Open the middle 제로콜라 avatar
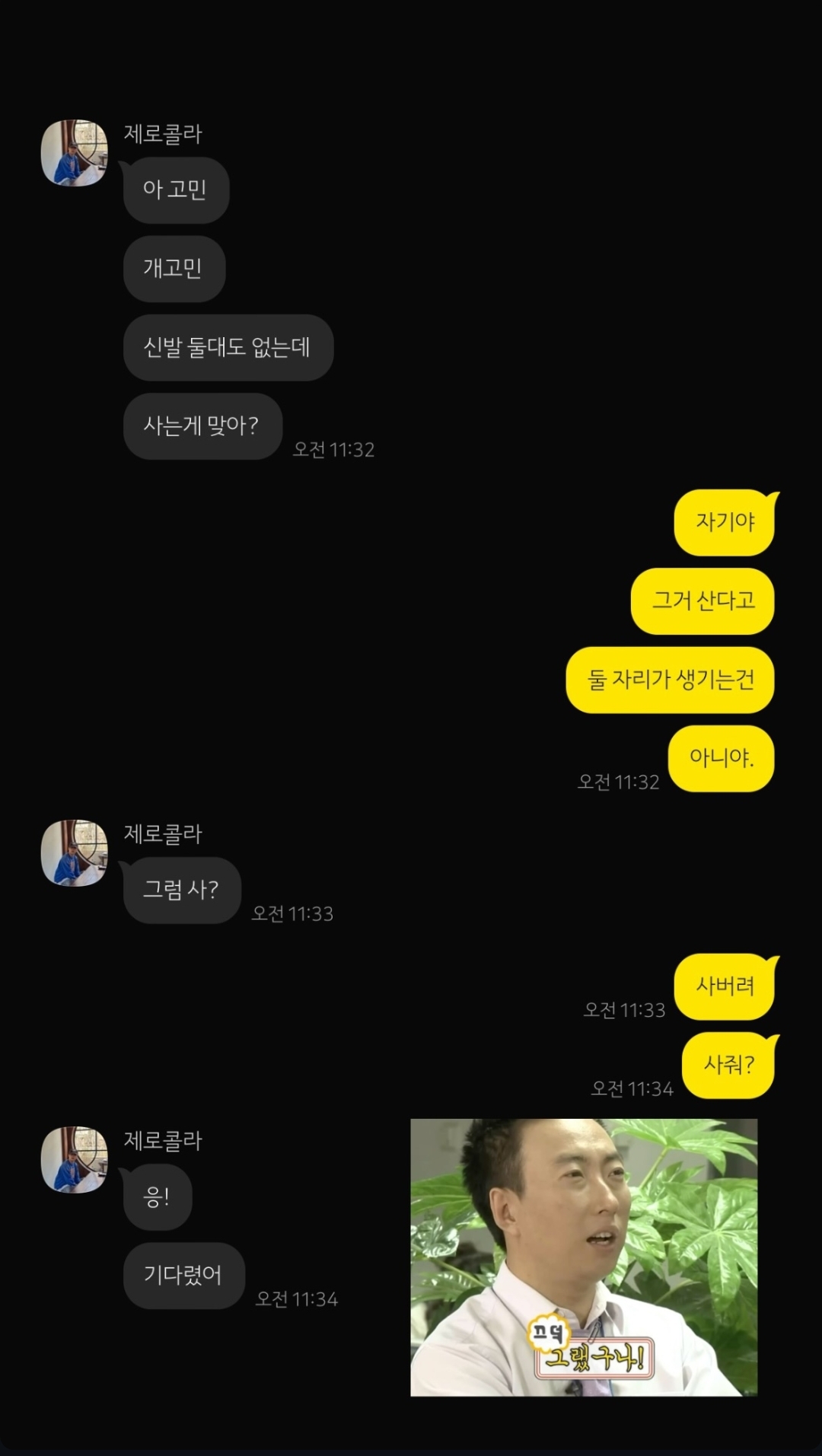 [74, 854]
